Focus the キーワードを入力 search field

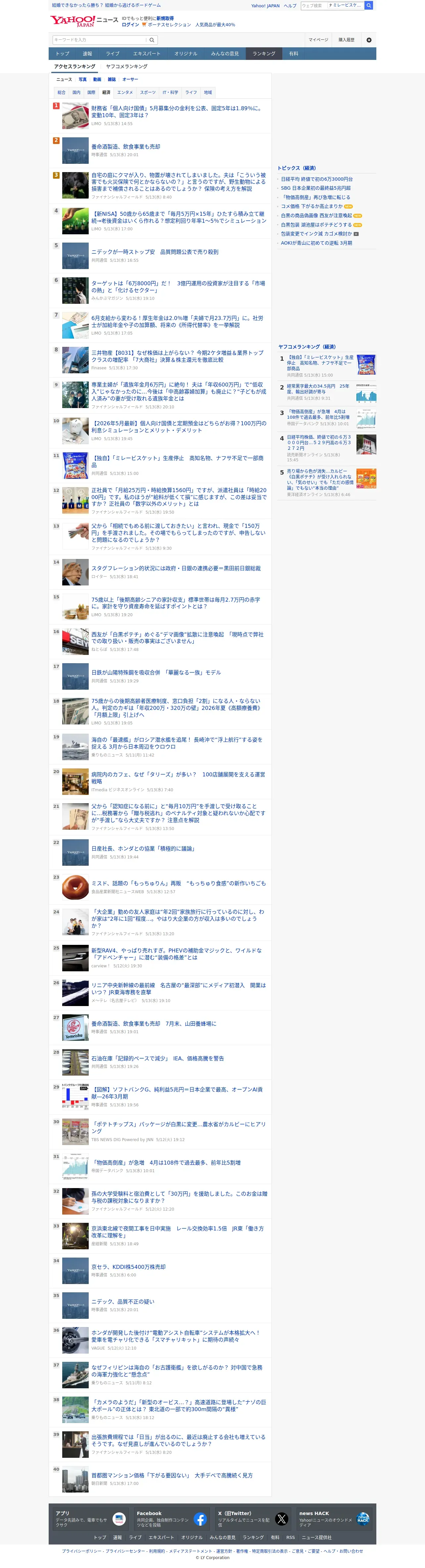coord(99,40)
